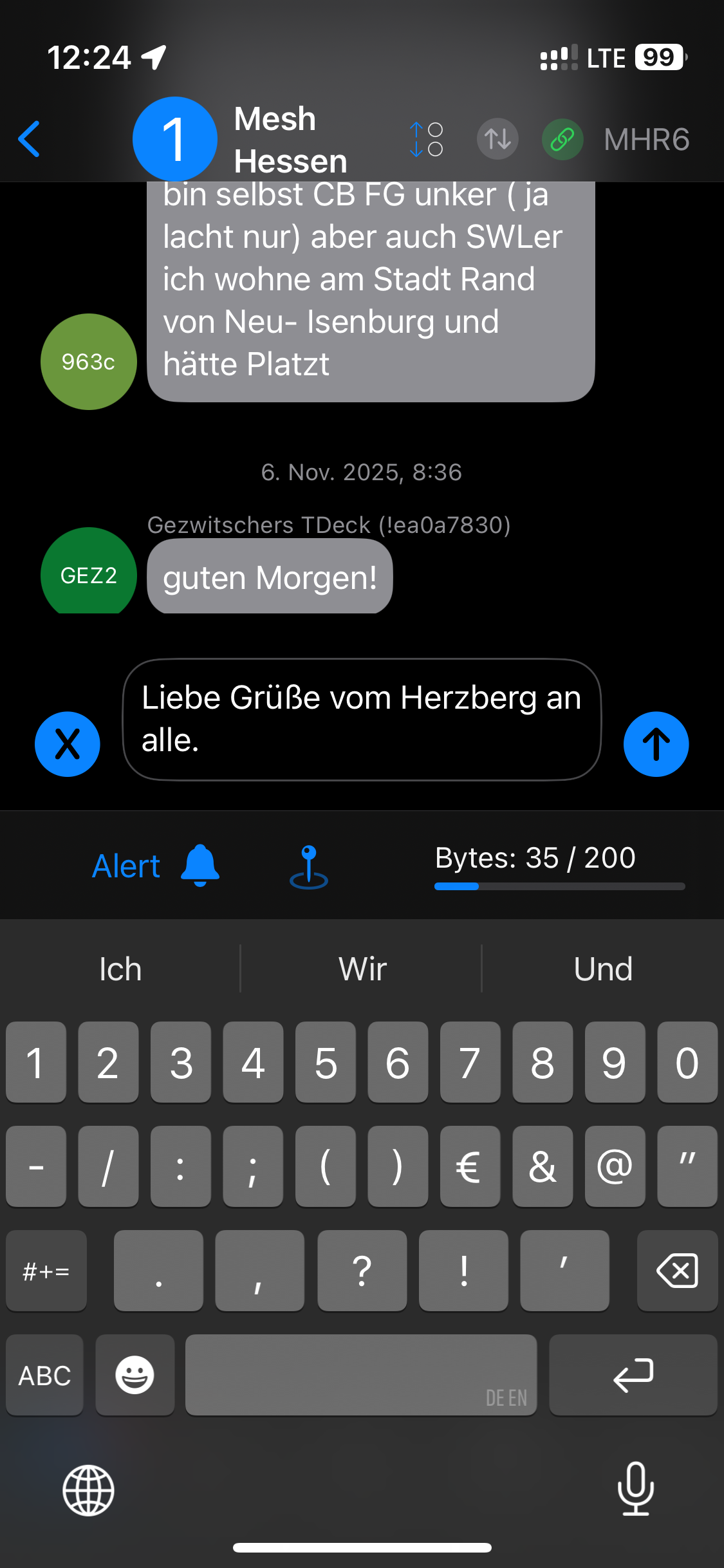Dismiss the keyboard with the X button
This screenshot has height=1568, width=724.
(x=68, y=744)
